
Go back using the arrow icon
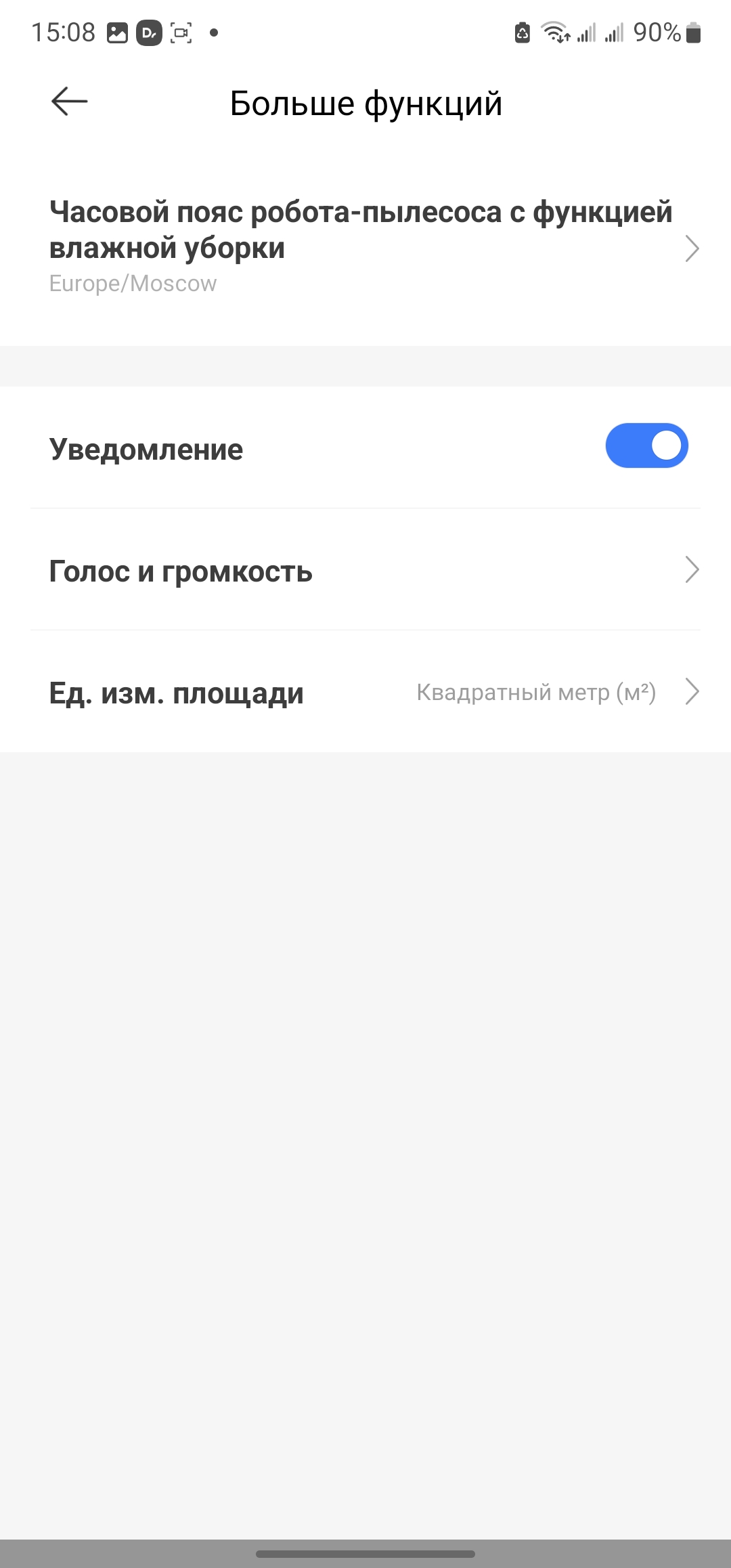click(69, 102)
